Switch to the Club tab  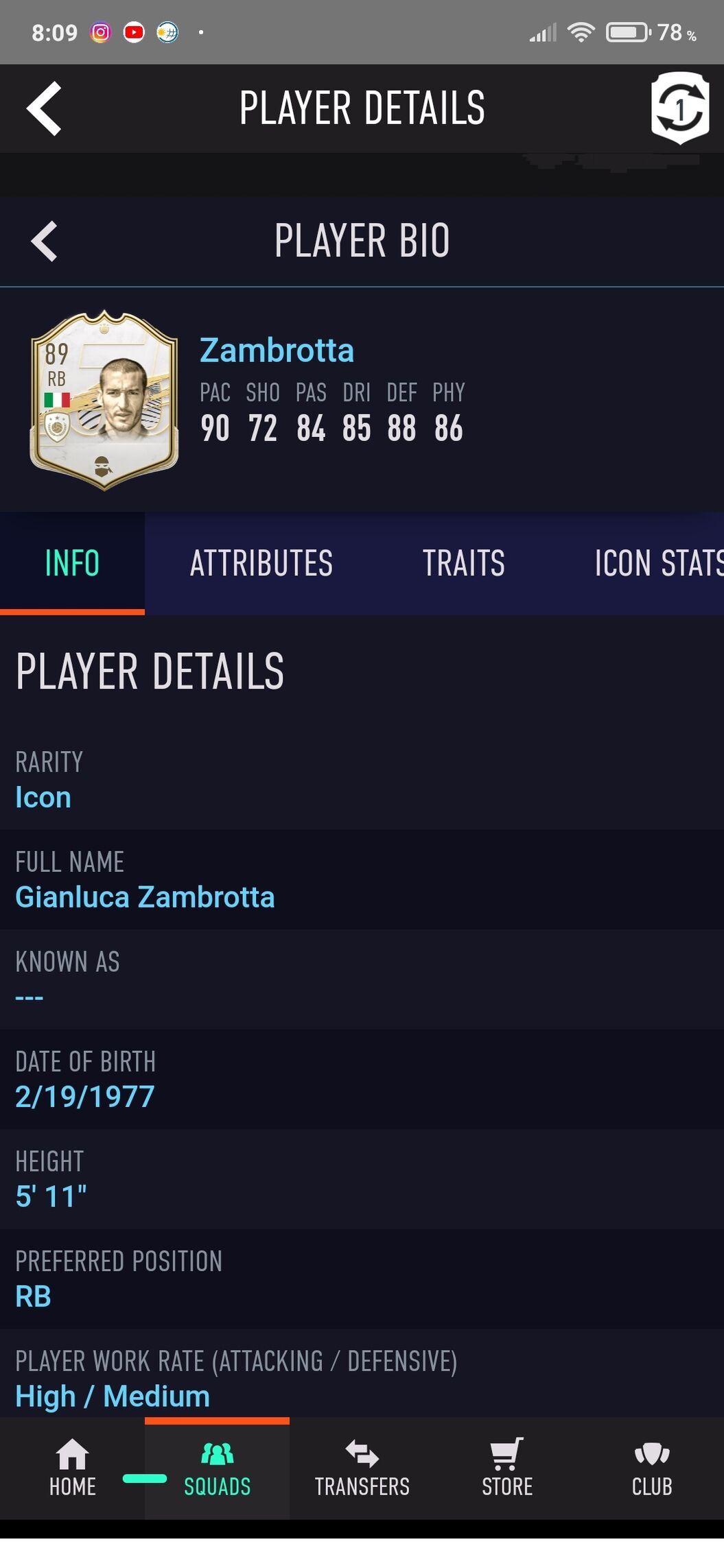tap(651, 1469)
